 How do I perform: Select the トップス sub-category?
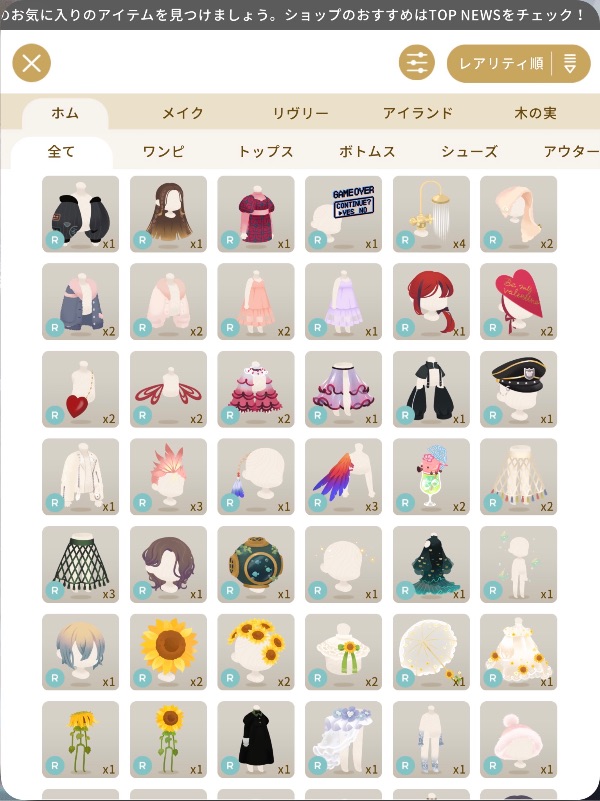pos(265,152)
